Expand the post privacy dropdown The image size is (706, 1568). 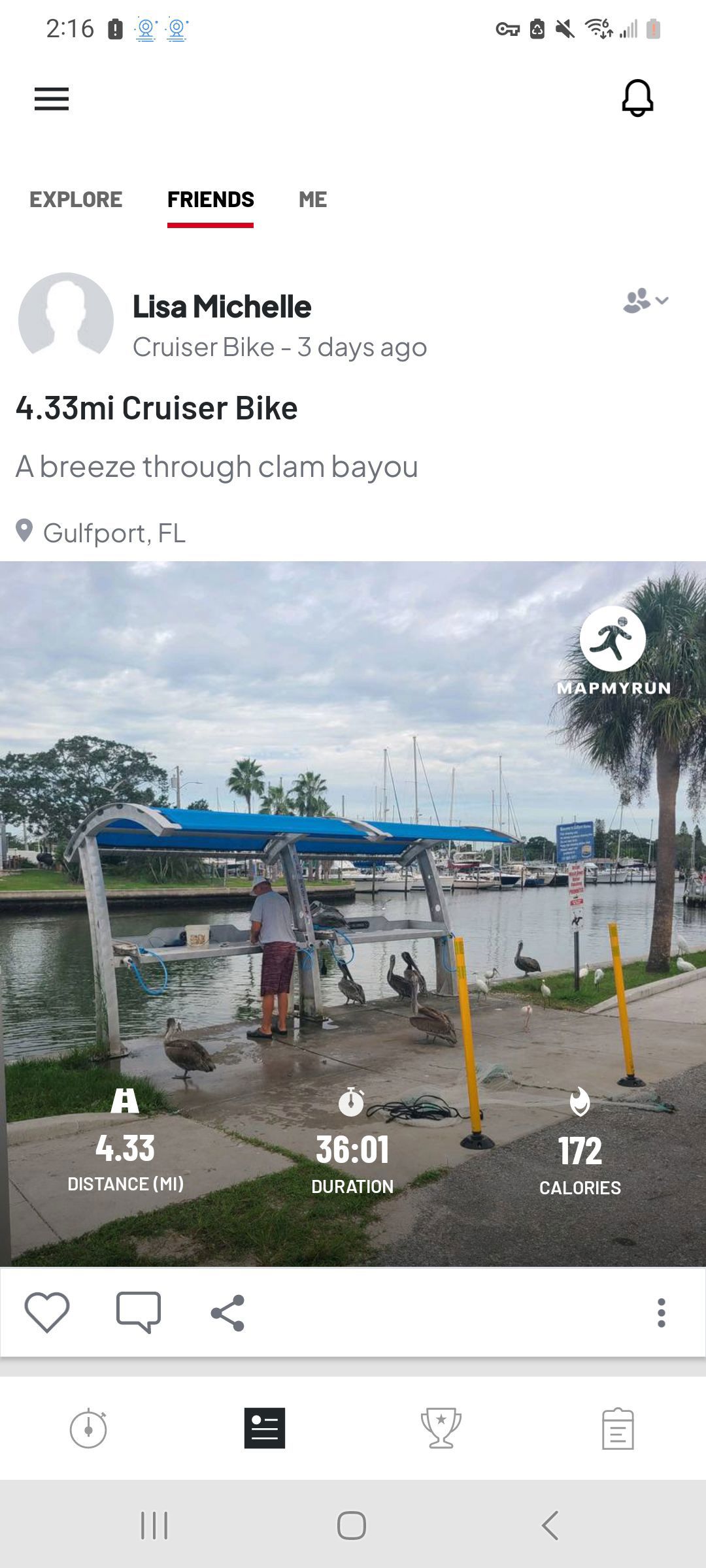tap(646, 301)
